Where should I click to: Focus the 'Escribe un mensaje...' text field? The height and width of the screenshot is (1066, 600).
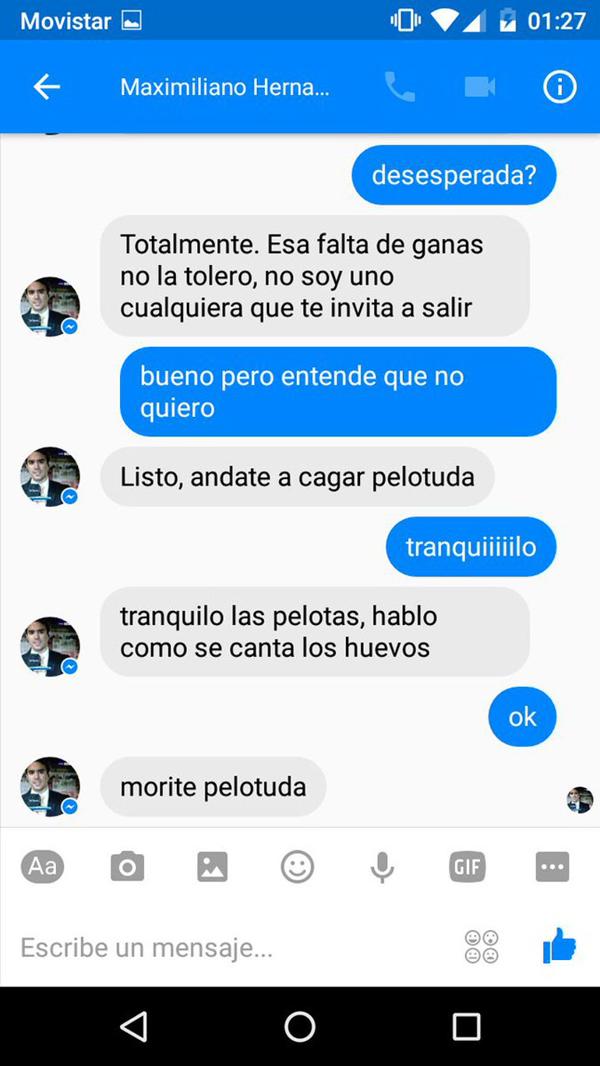[x=230, y=947]
